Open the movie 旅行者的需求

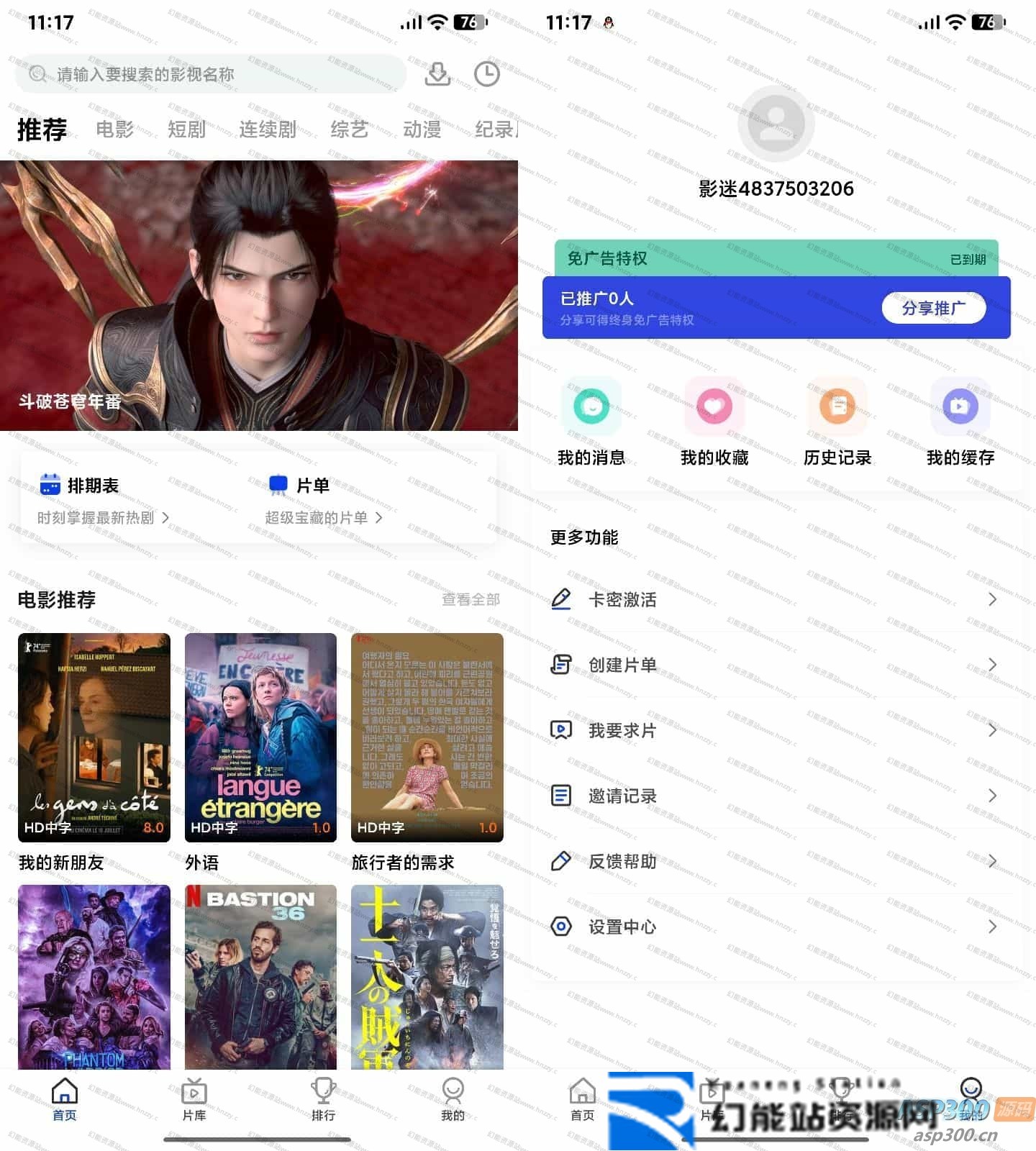(427, 737)
